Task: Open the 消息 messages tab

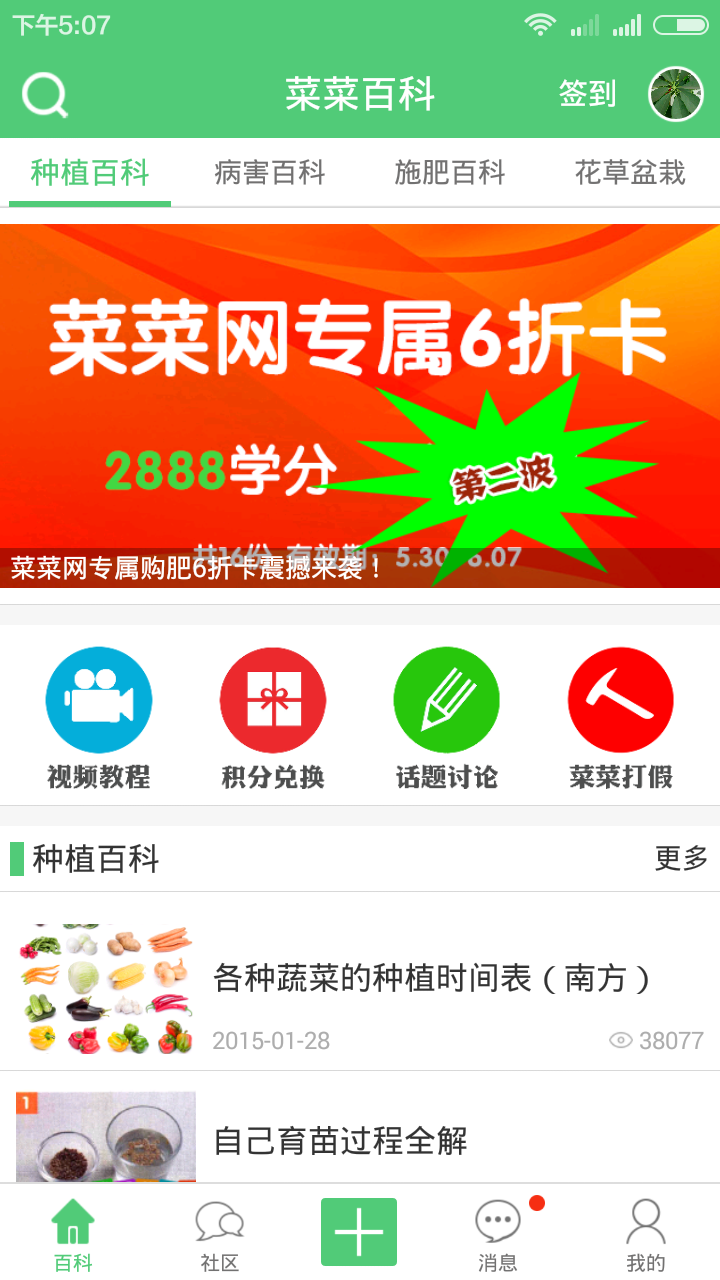Action: [x=497, y=1236]
